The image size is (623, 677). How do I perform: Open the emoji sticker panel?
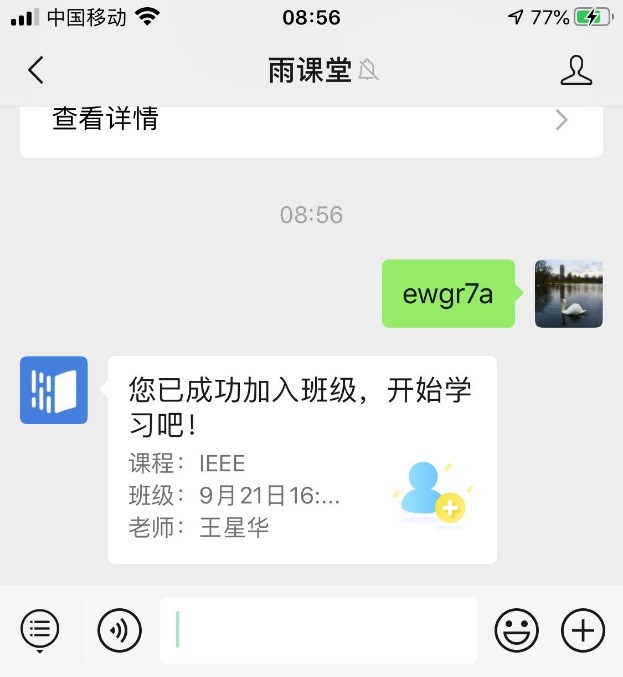coord(516,630)
